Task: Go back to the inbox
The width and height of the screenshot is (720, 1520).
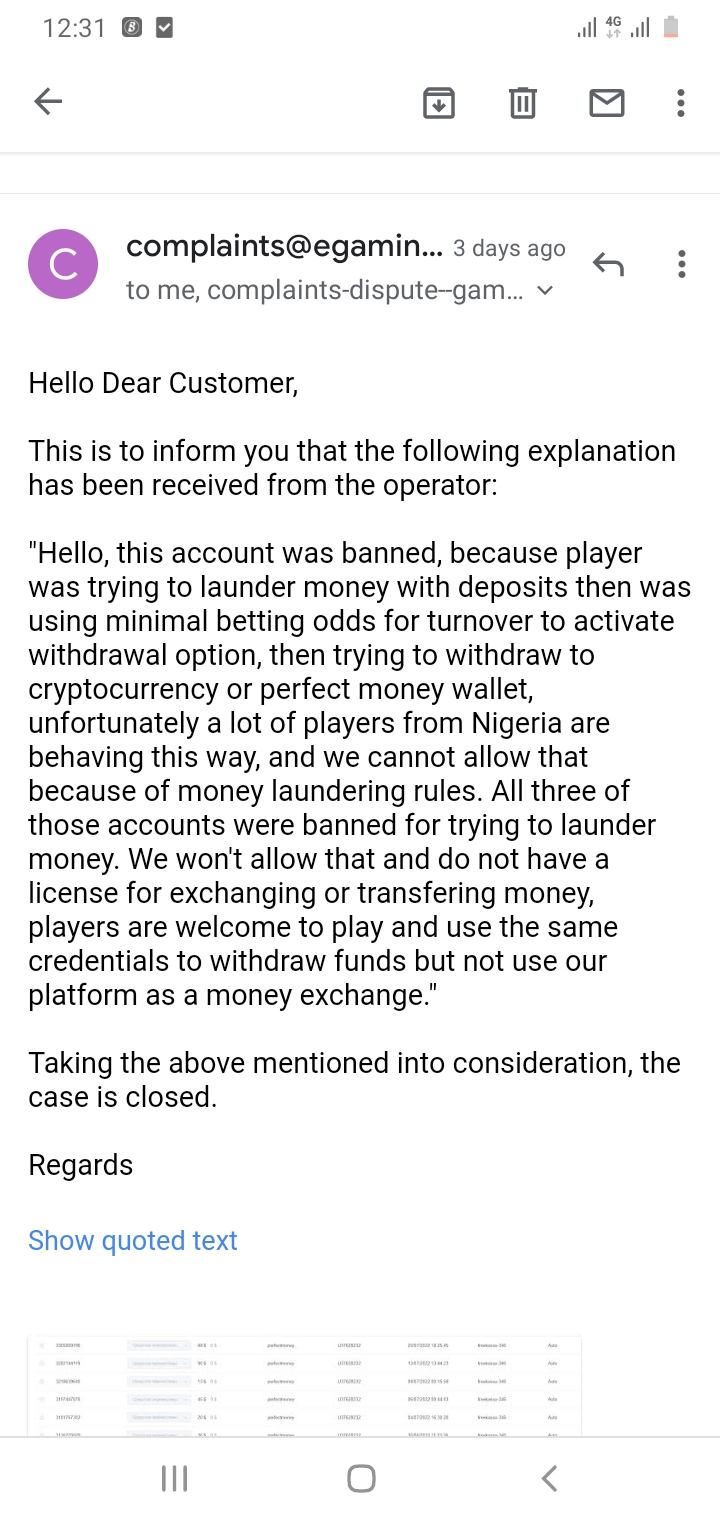Action: (48, 101)
